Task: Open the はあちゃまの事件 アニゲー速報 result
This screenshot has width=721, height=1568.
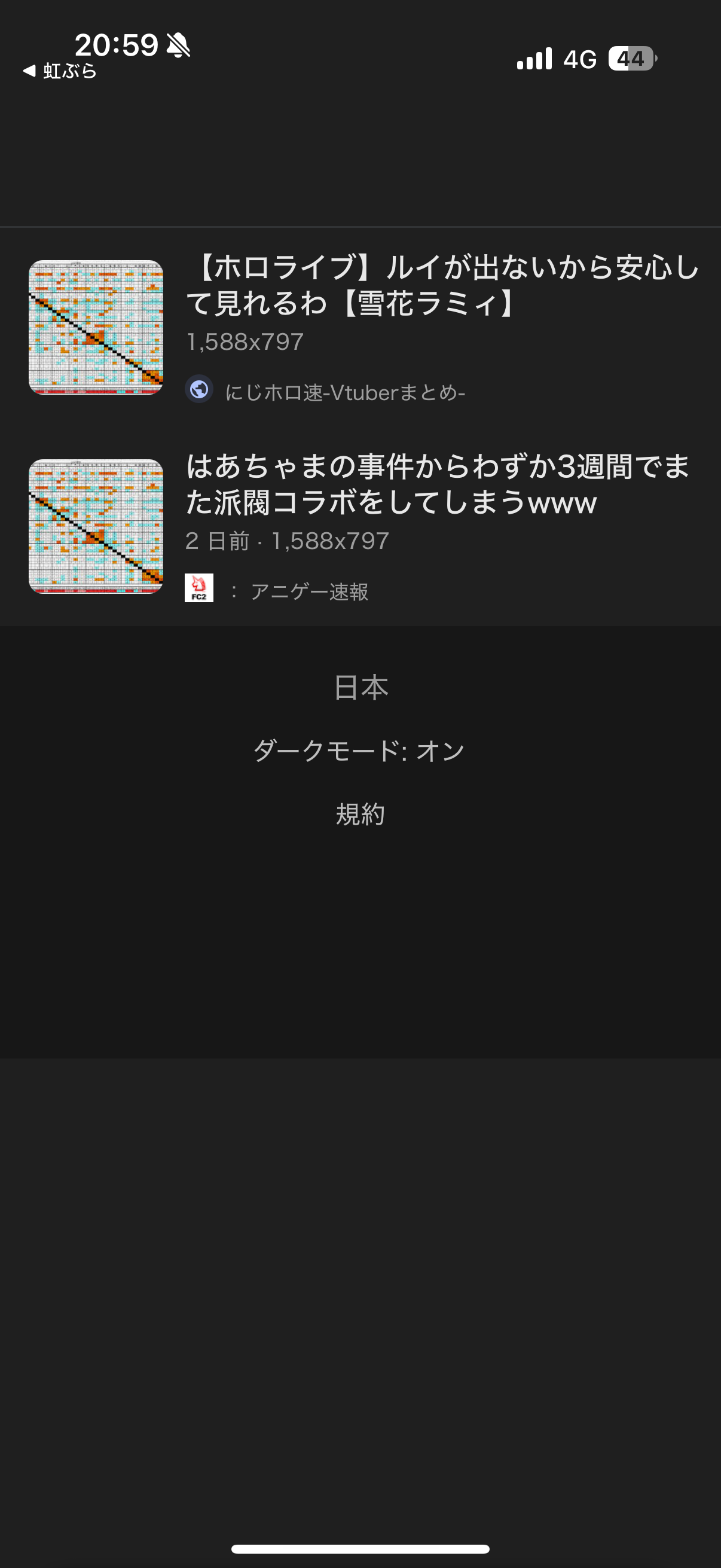Action: [x=438, y=484]
